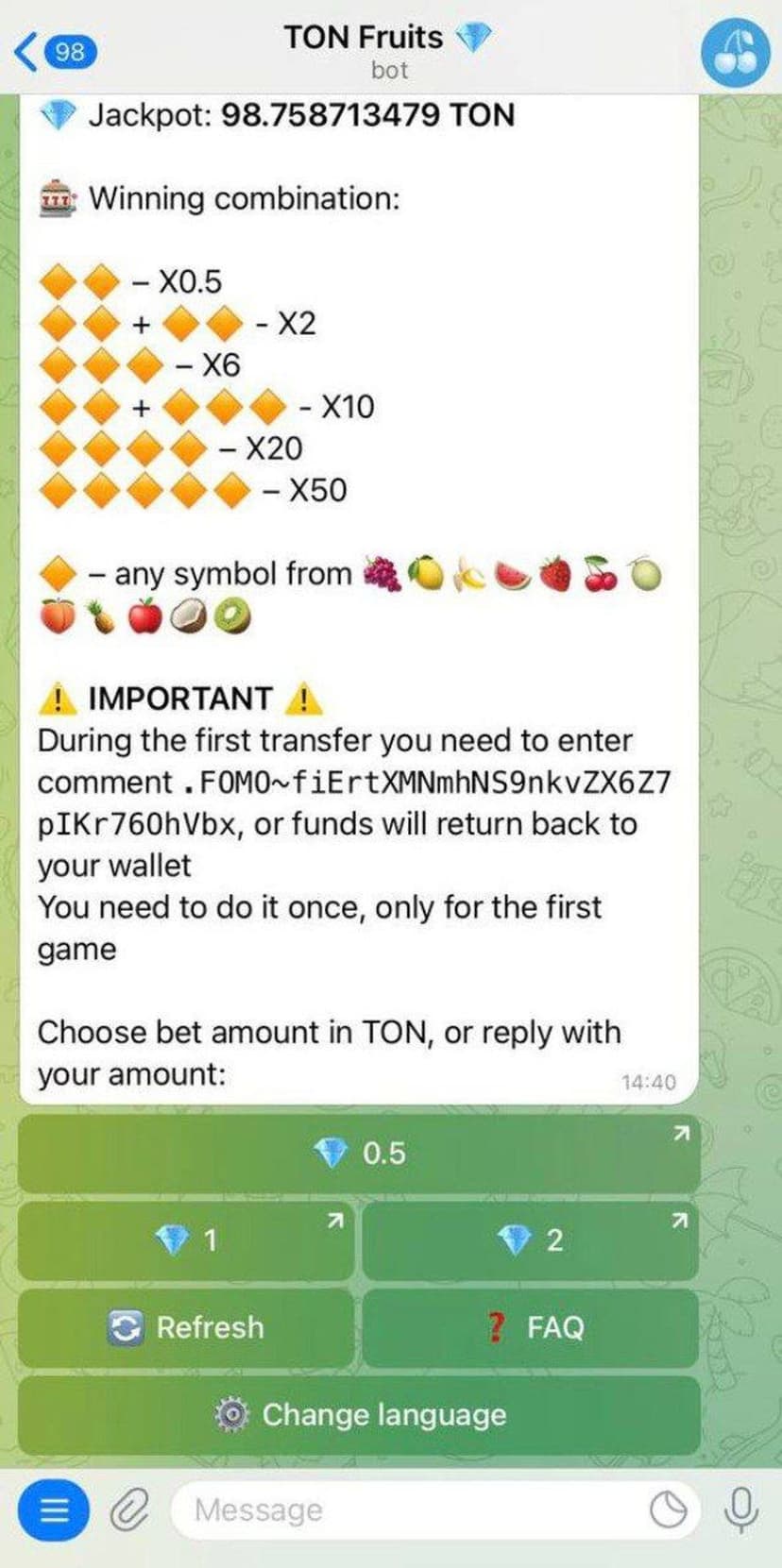
Task: Open the bot menu button
Action: pyautogui.click(x=54, y=1510)
